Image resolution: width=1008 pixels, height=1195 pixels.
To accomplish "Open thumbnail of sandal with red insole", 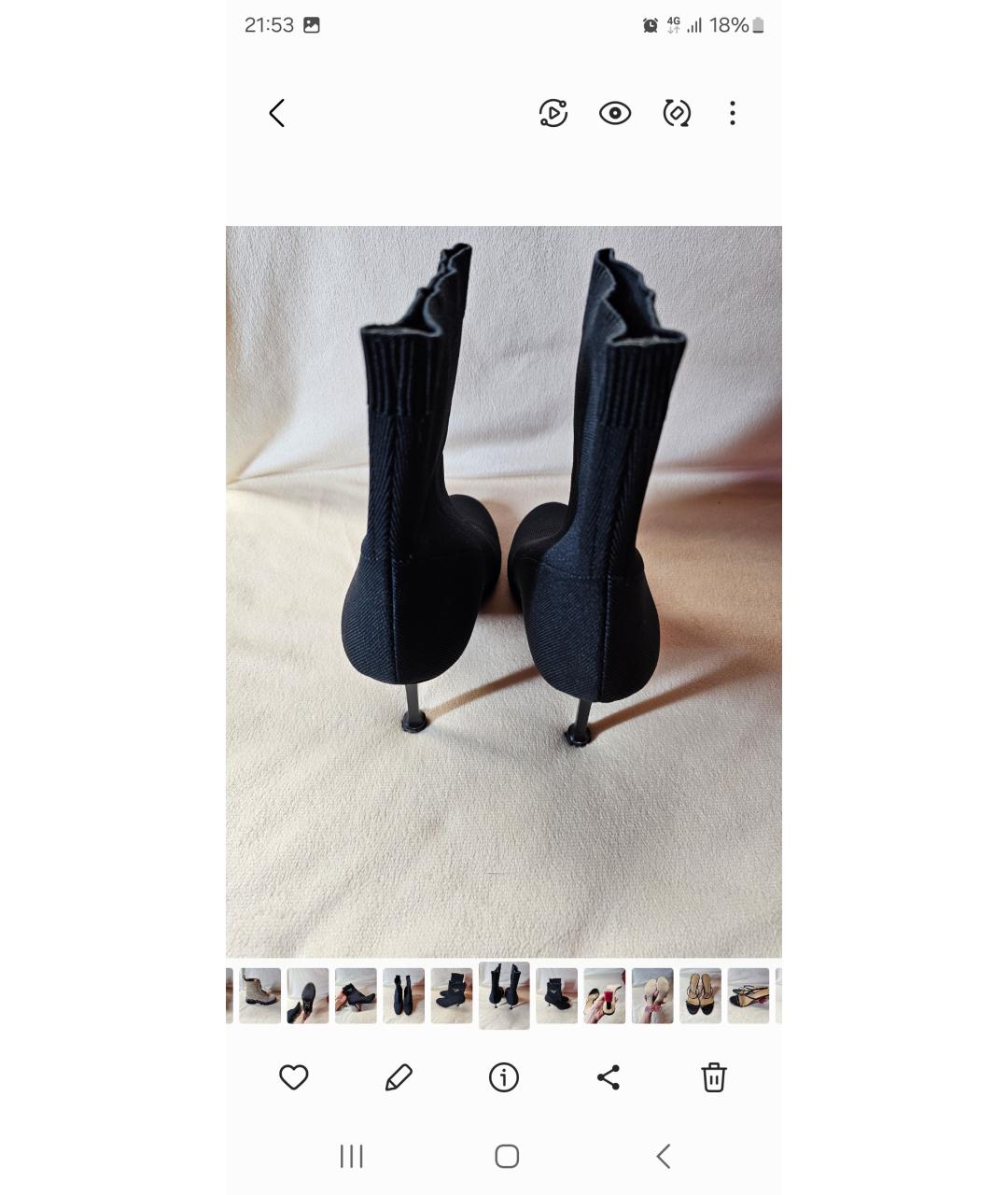I will click(x=605, y=995).
